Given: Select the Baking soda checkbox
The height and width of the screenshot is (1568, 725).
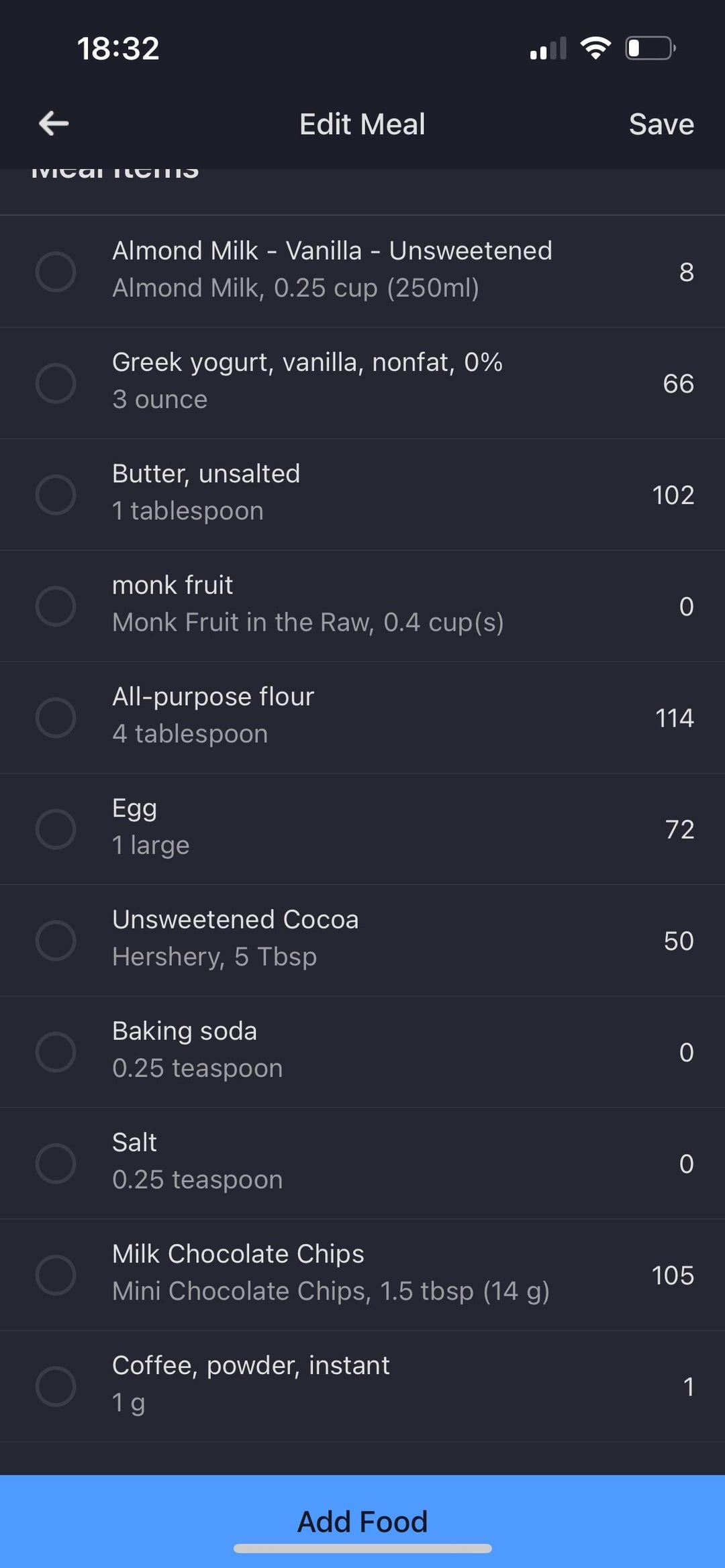Looking at the screenshot, I should pyautogui.click(x=56, y=1051).
